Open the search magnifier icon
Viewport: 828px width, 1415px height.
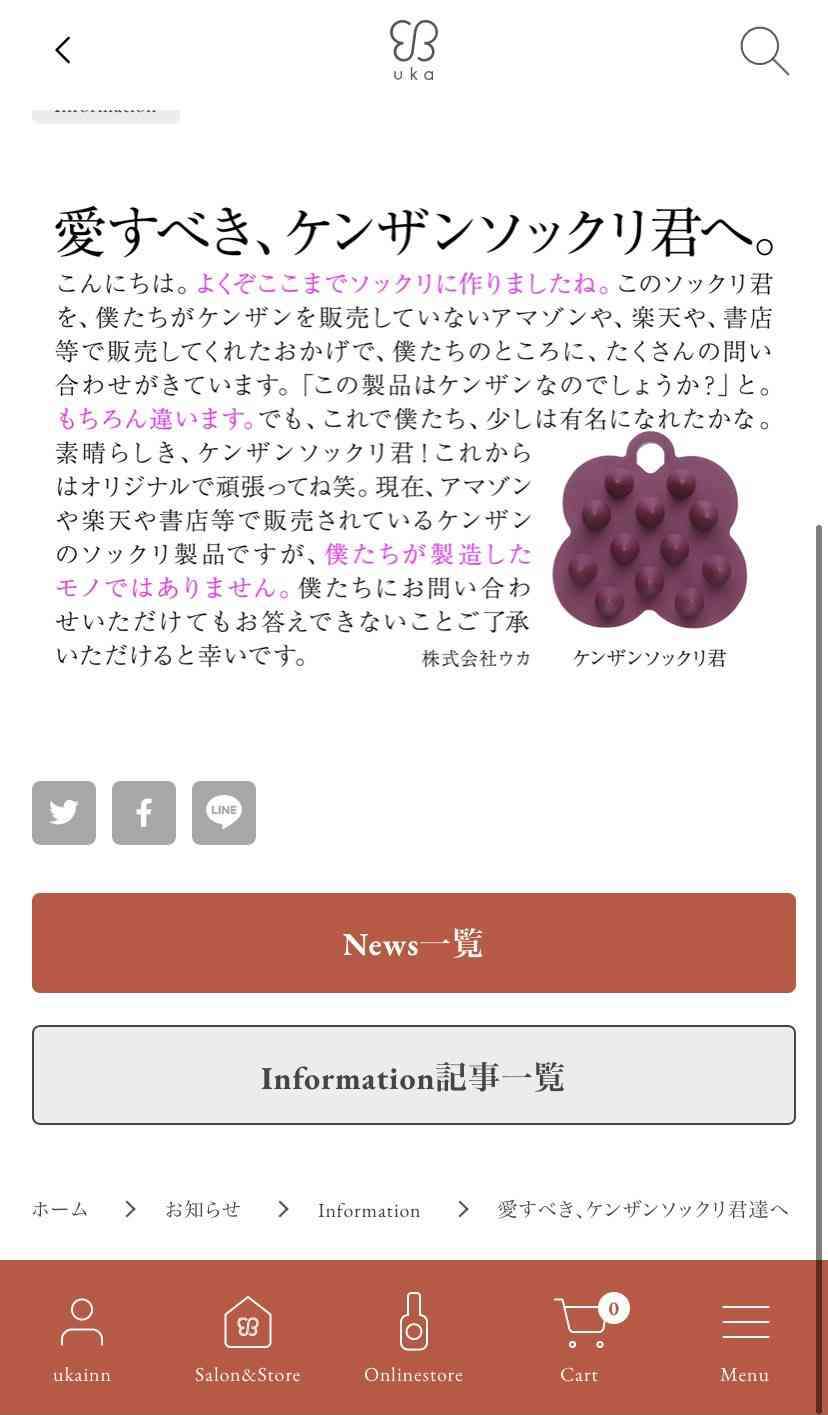point(763,51)
